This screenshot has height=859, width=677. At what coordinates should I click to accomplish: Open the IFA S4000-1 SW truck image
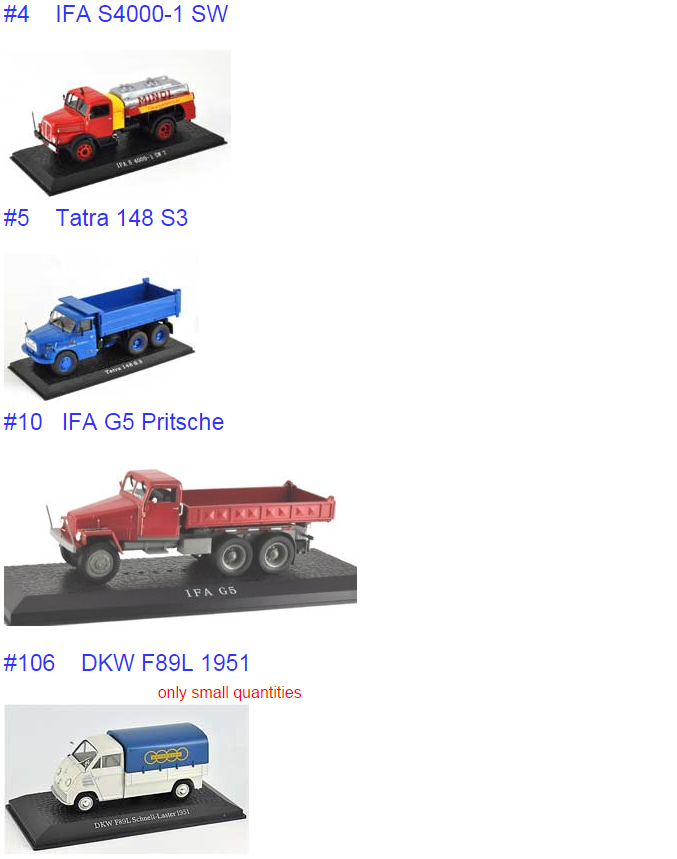click(117, 122)
